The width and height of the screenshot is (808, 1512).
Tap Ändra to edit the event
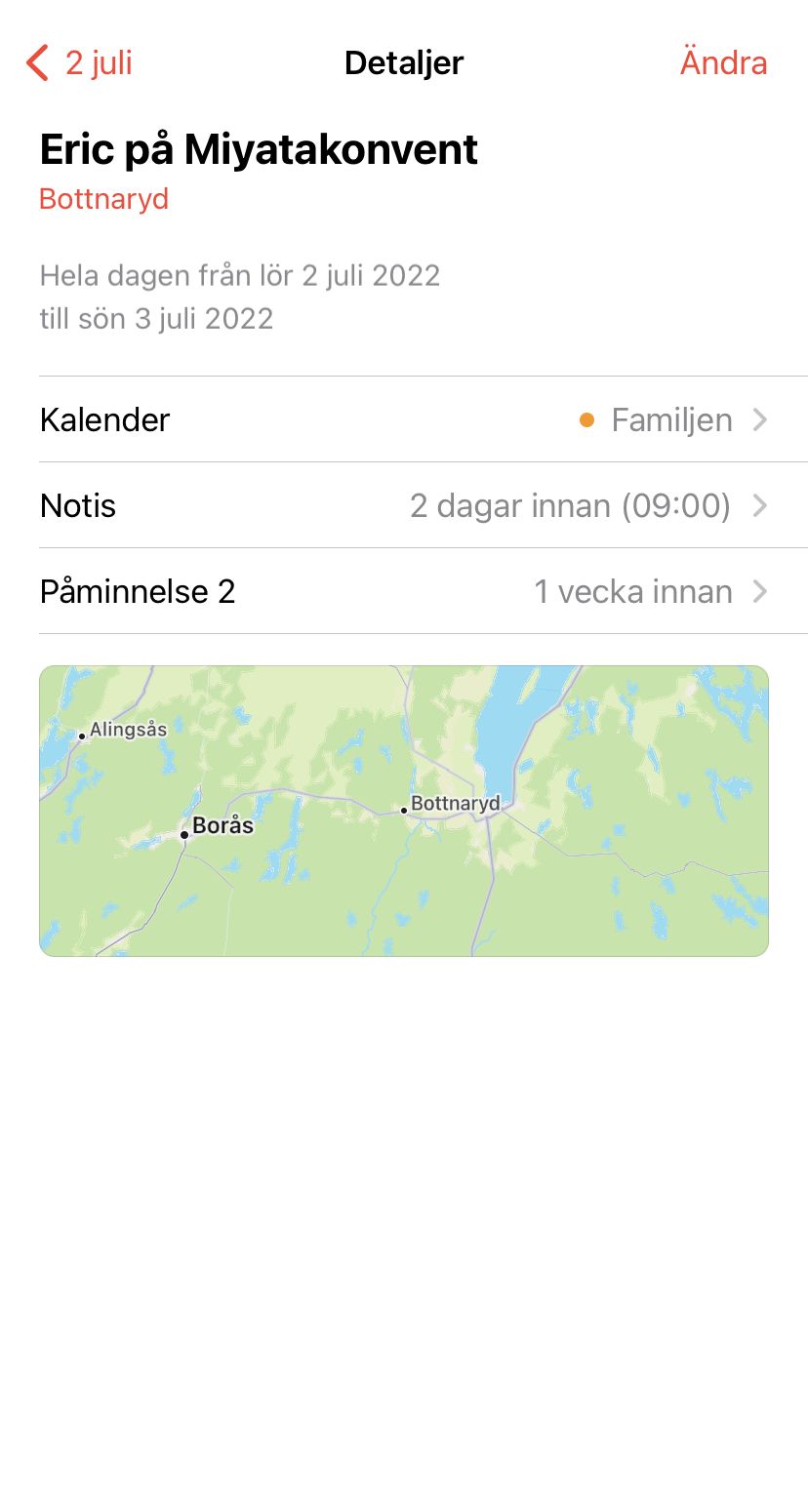(x=723, y=63)
